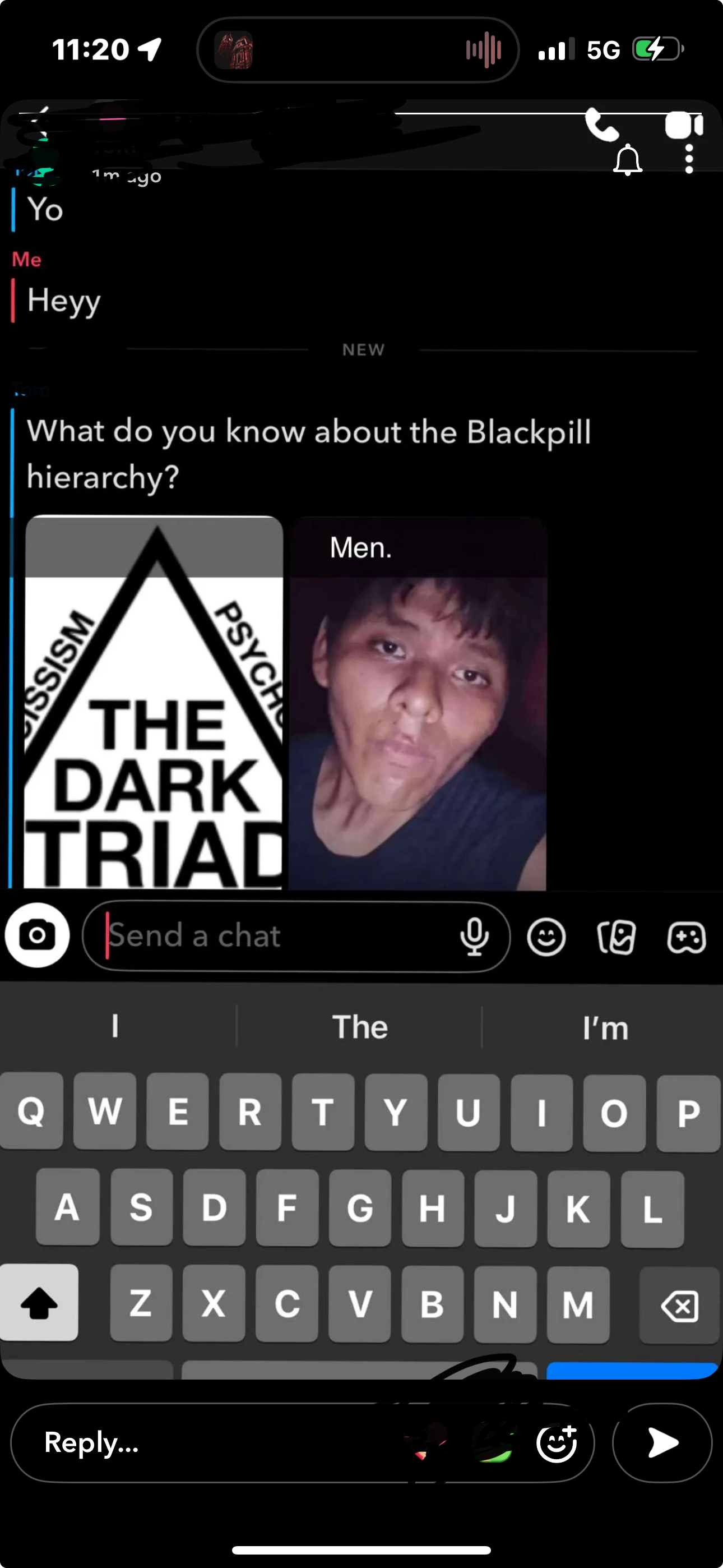Share this story with the arrow button
This screenshot has width=723, height=1568.
pyautogui.click(x=662, y=1442)
